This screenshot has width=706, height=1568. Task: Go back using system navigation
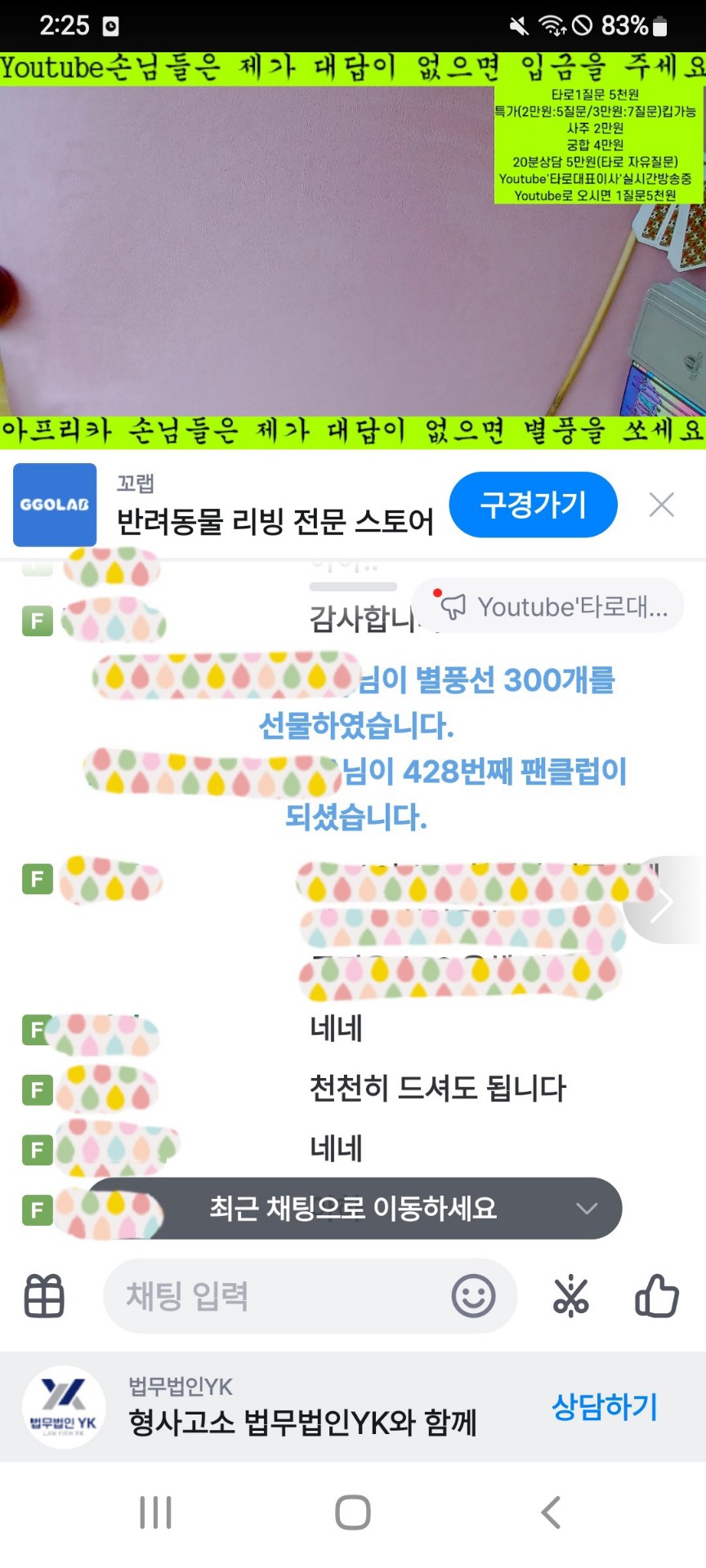552,1512
